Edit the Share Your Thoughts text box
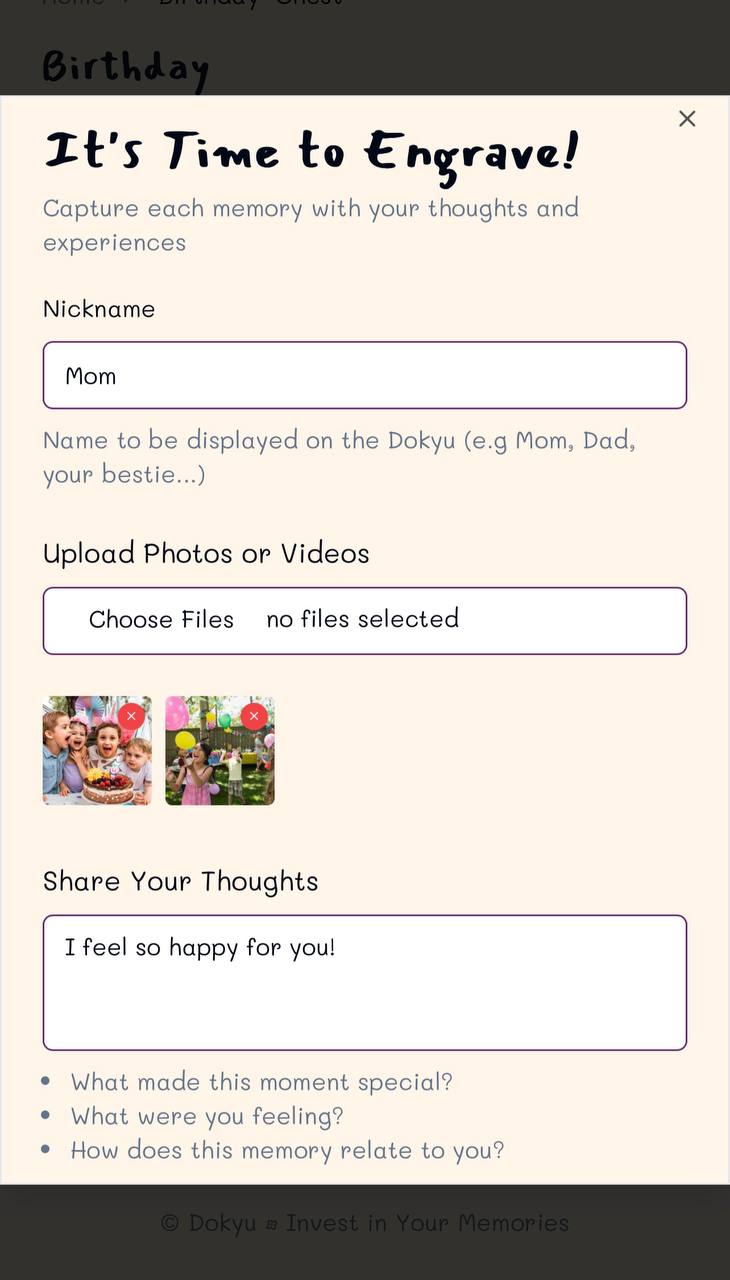 [x=364, y=982]
